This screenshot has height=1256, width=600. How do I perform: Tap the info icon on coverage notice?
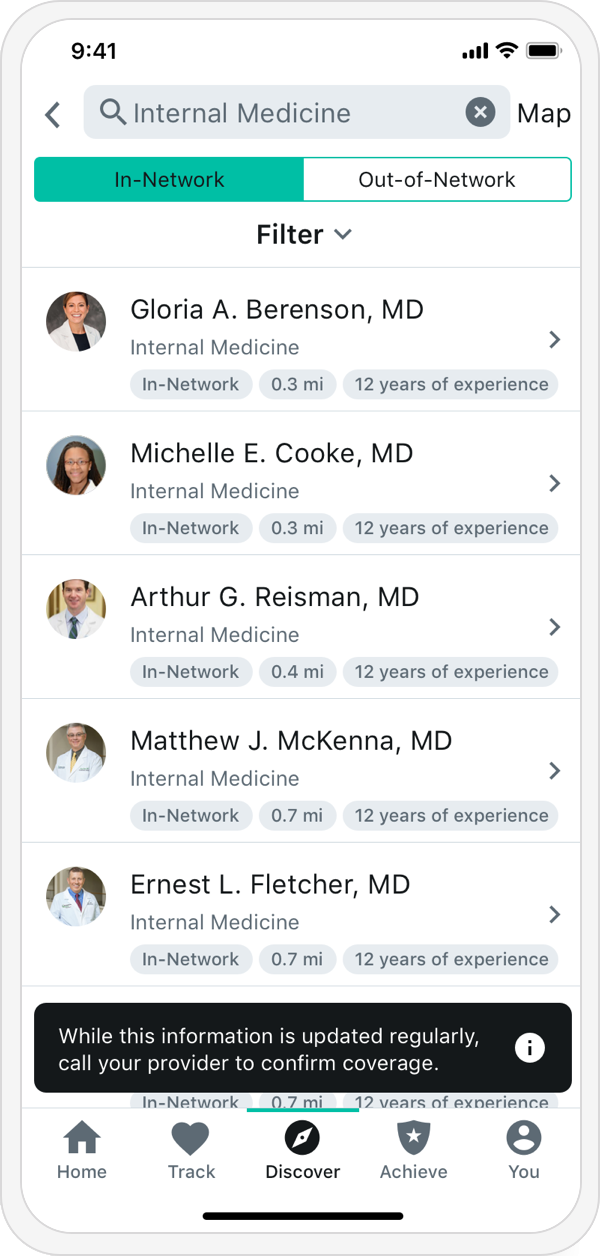point(529,1048)
